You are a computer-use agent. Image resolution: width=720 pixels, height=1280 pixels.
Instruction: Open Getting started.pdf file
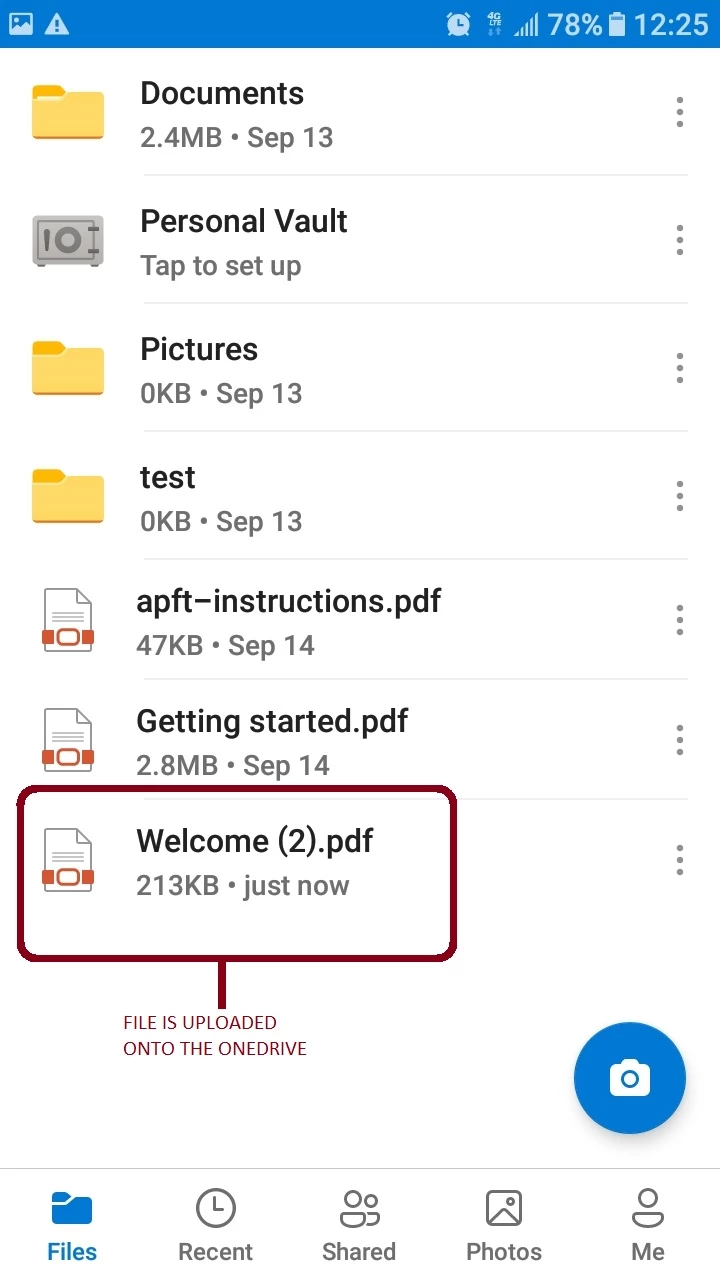click(272, 741)
